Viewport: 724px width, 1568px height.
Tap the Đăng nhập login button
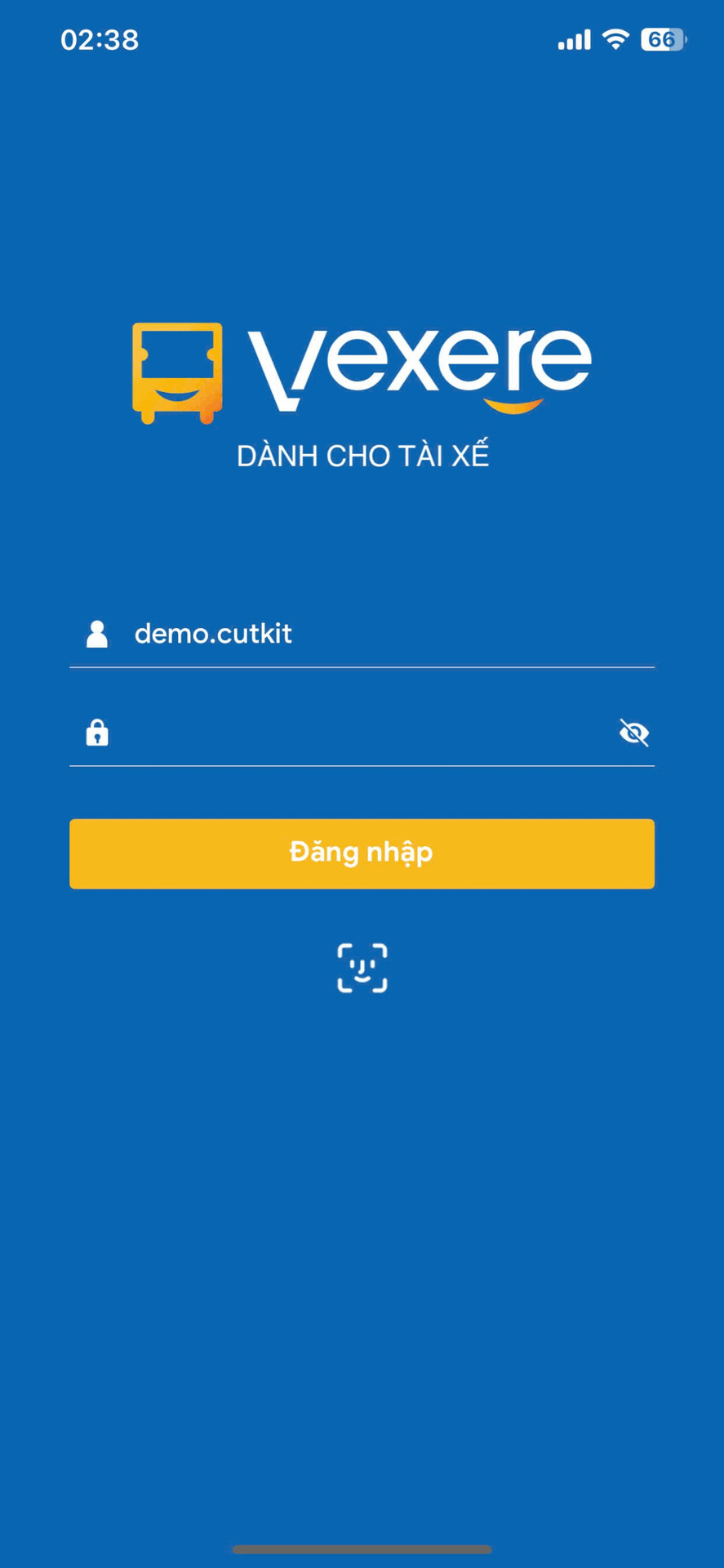point(362,853)
